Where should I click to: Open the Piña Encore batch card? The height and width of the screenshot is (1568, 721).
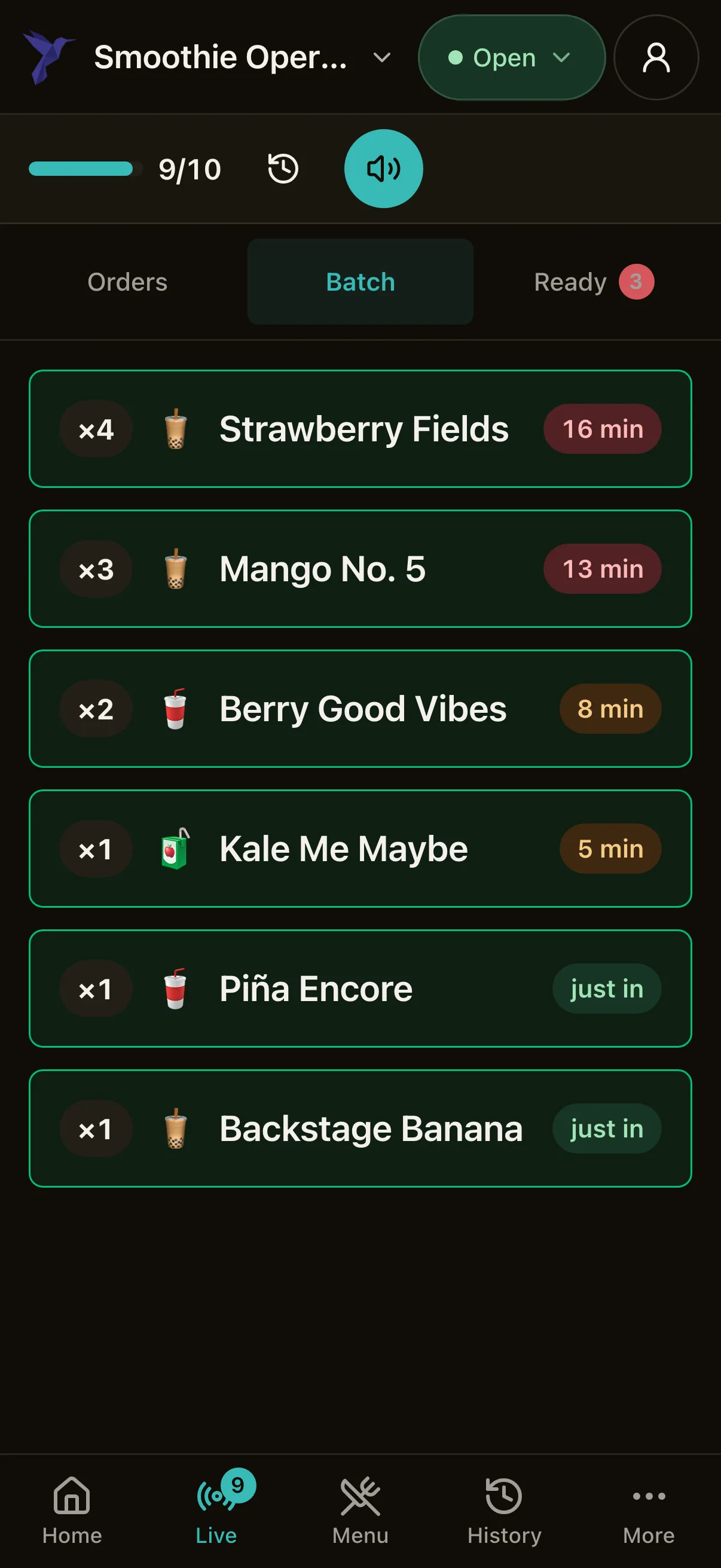360,989
